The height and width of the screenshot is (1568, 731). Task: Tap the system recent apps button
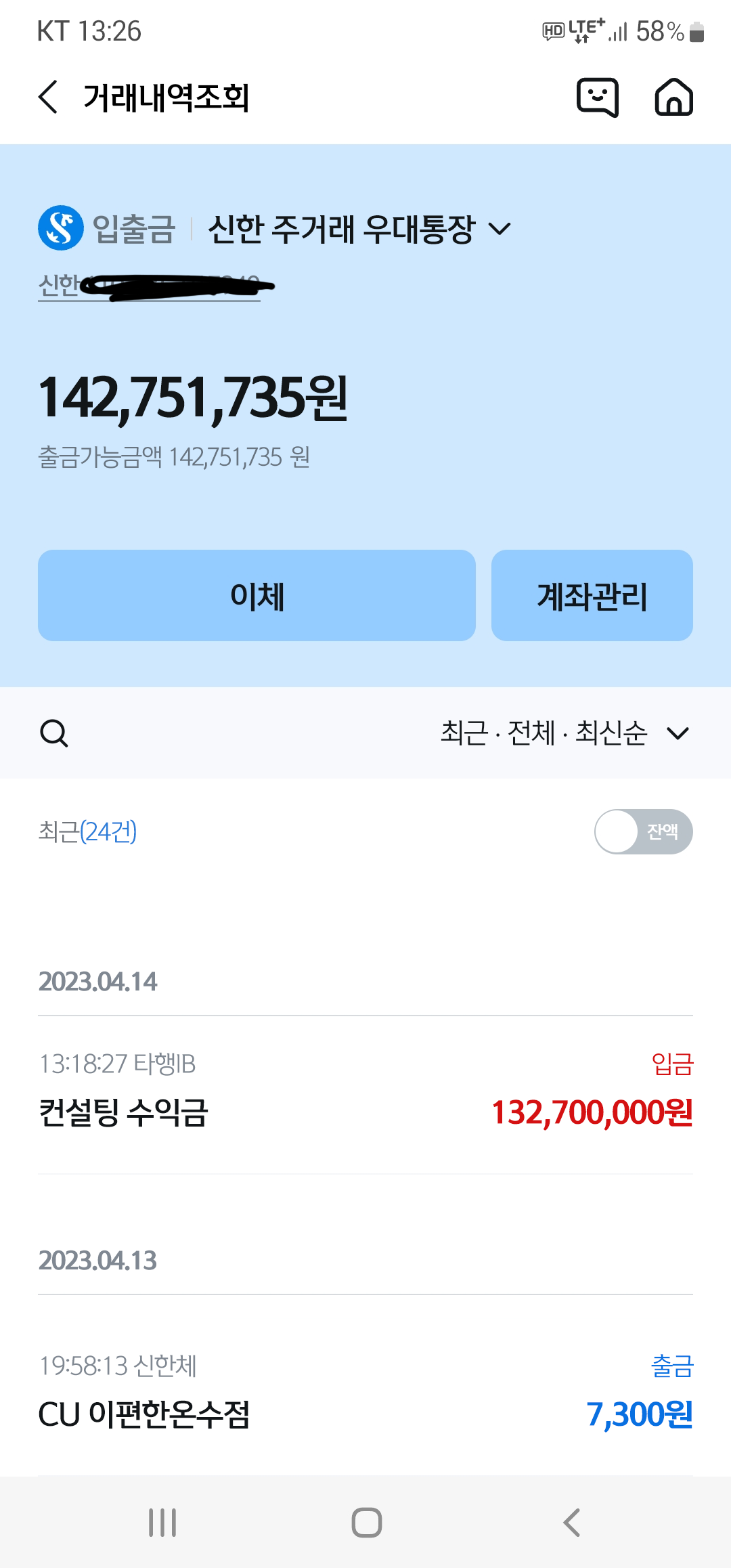point(162,1523)
